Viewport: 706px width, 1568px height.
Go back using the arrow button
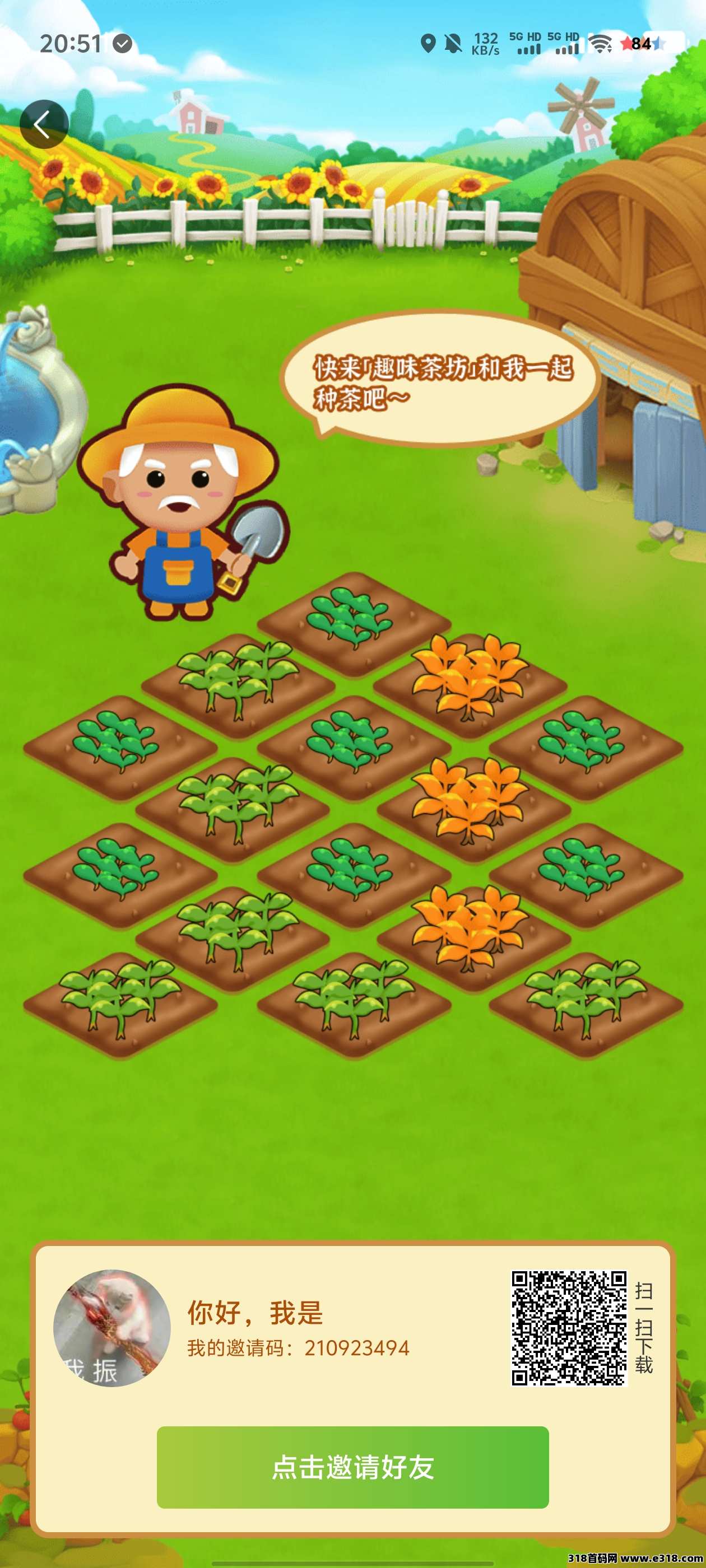click(43, 124)
